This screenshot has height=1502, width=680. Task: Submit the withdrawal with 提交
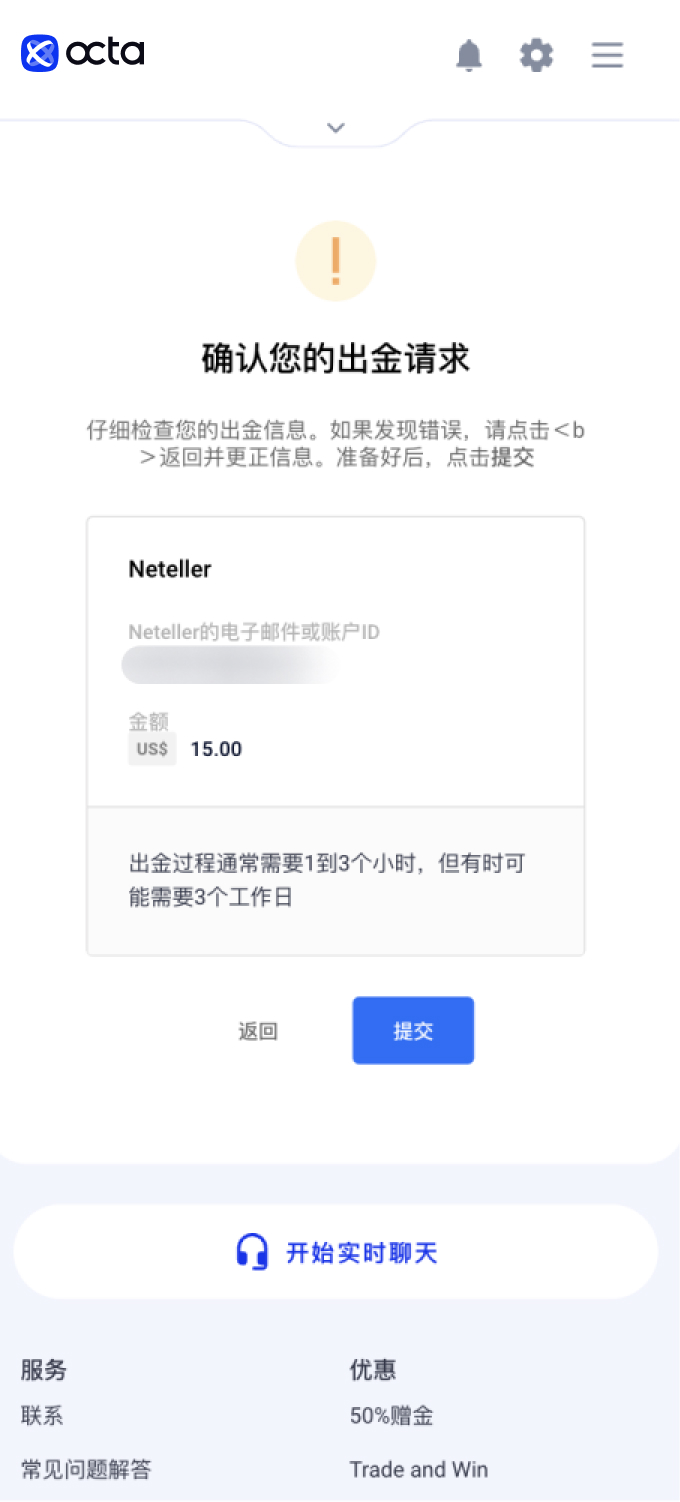(x=413, y=1030)
